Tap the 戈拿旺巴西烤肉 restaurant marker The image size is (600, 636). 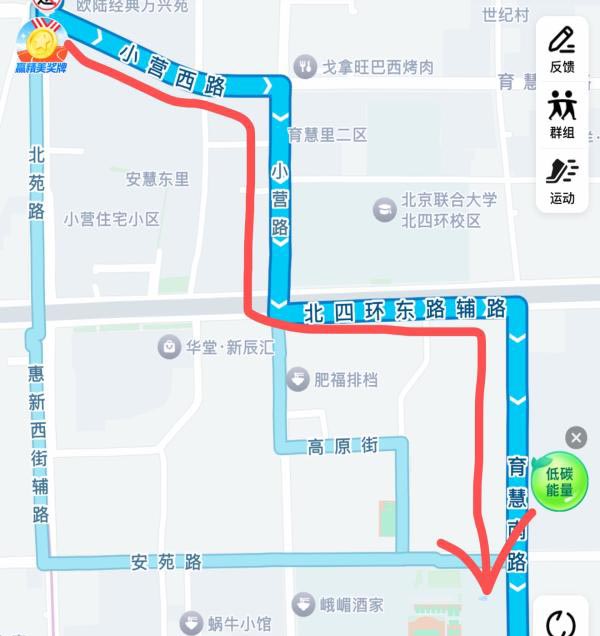coord(307,67)
